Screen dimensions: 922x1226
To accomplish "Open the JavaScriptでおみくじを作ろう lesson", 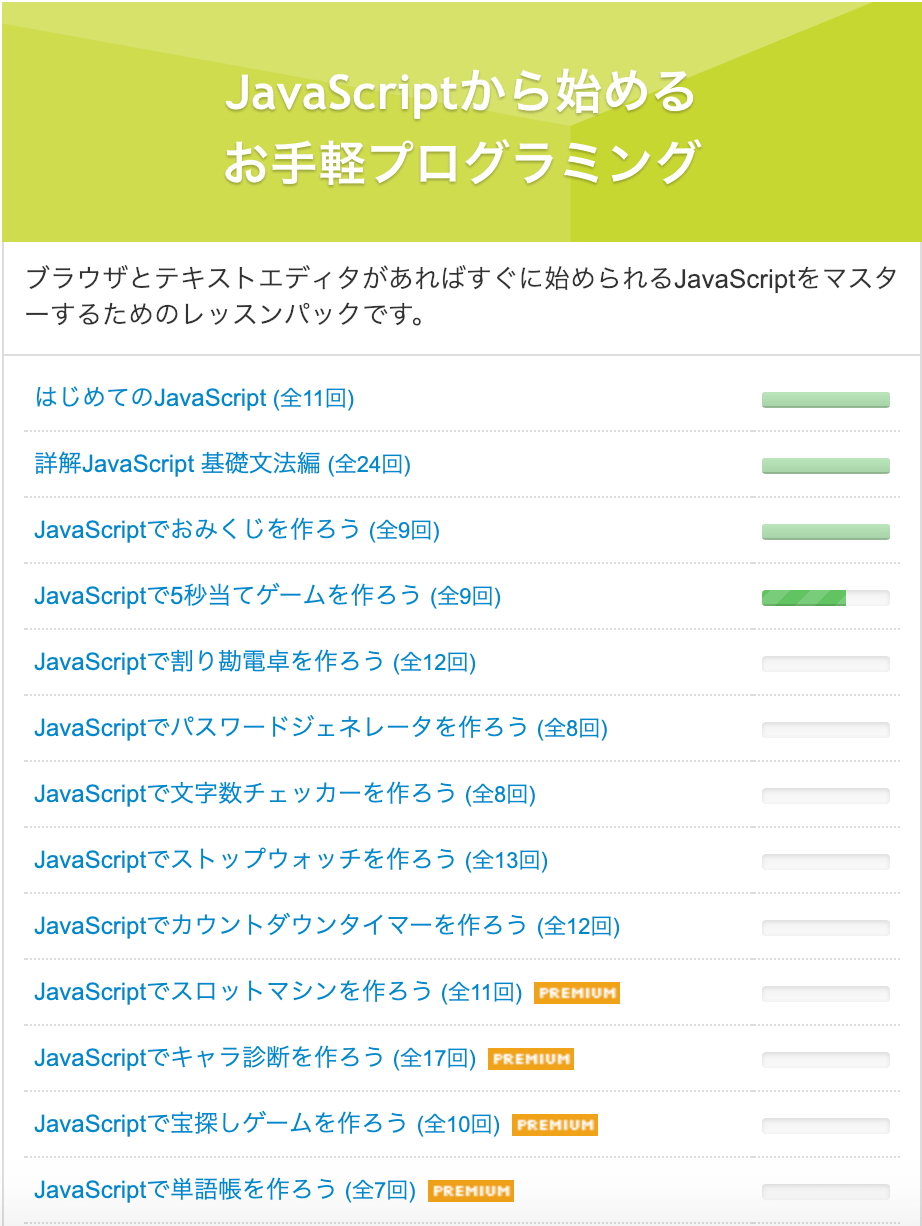I will pos(237,530).
